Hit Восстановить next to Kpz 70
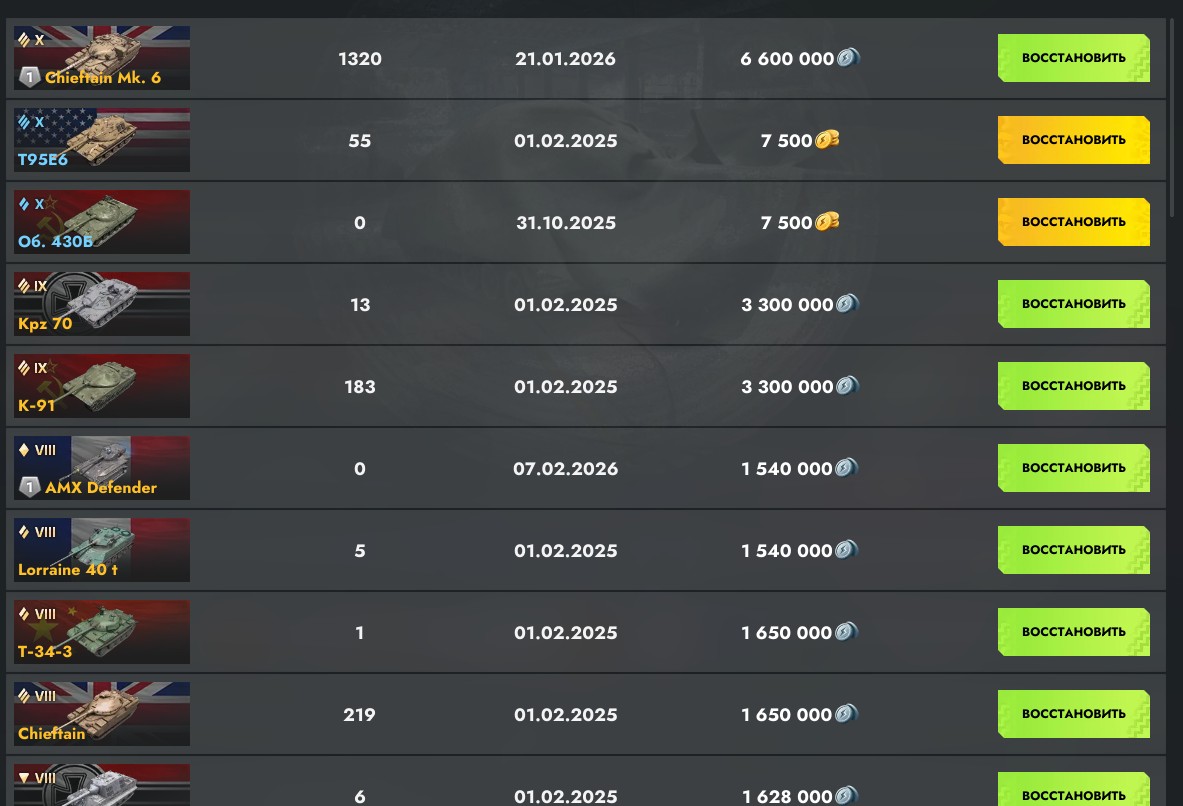 point(1073,304)
